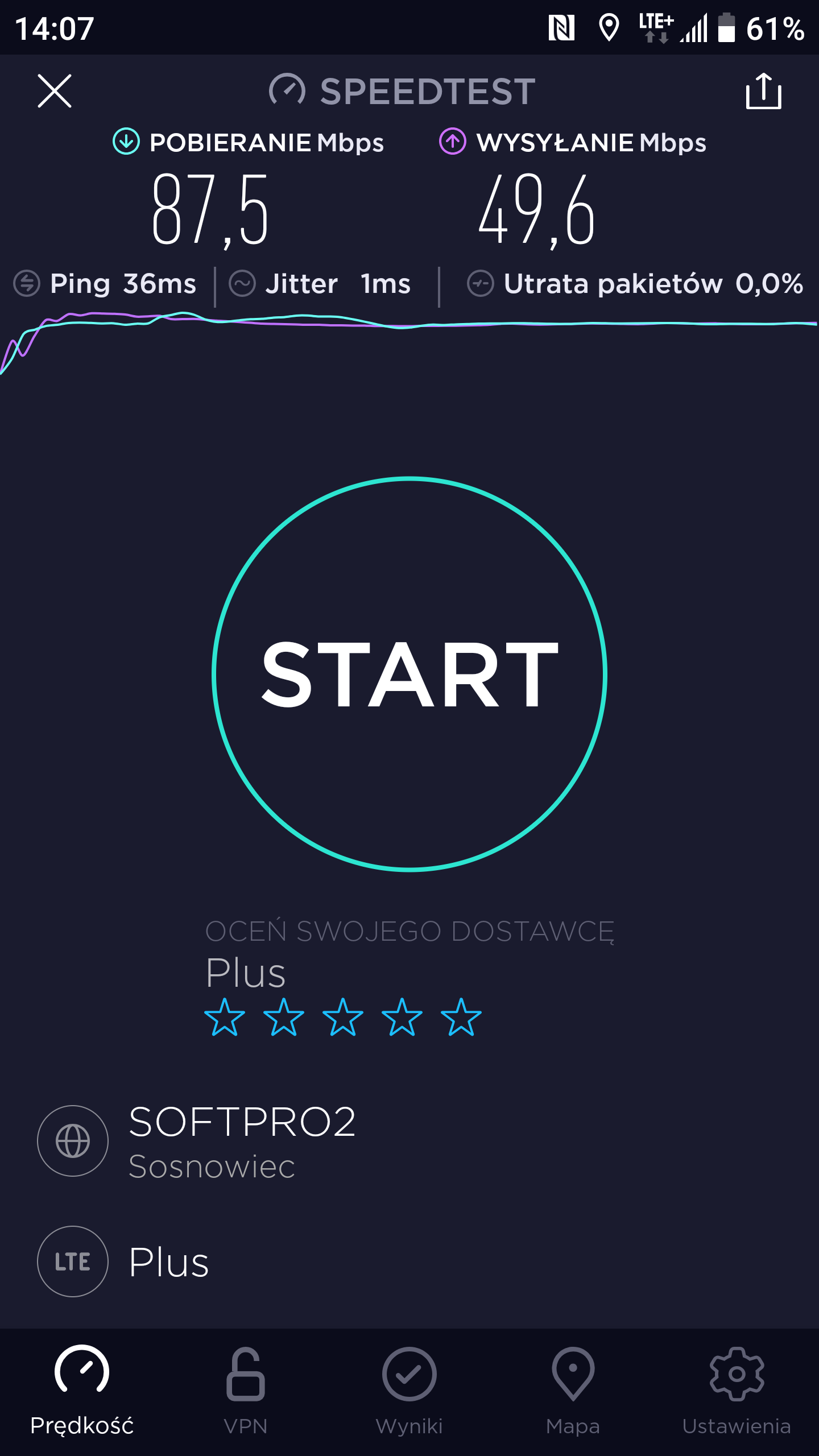Rate provider Plus five stars
Viewport: 819px width, 1456px height.
click(461, 1017)
